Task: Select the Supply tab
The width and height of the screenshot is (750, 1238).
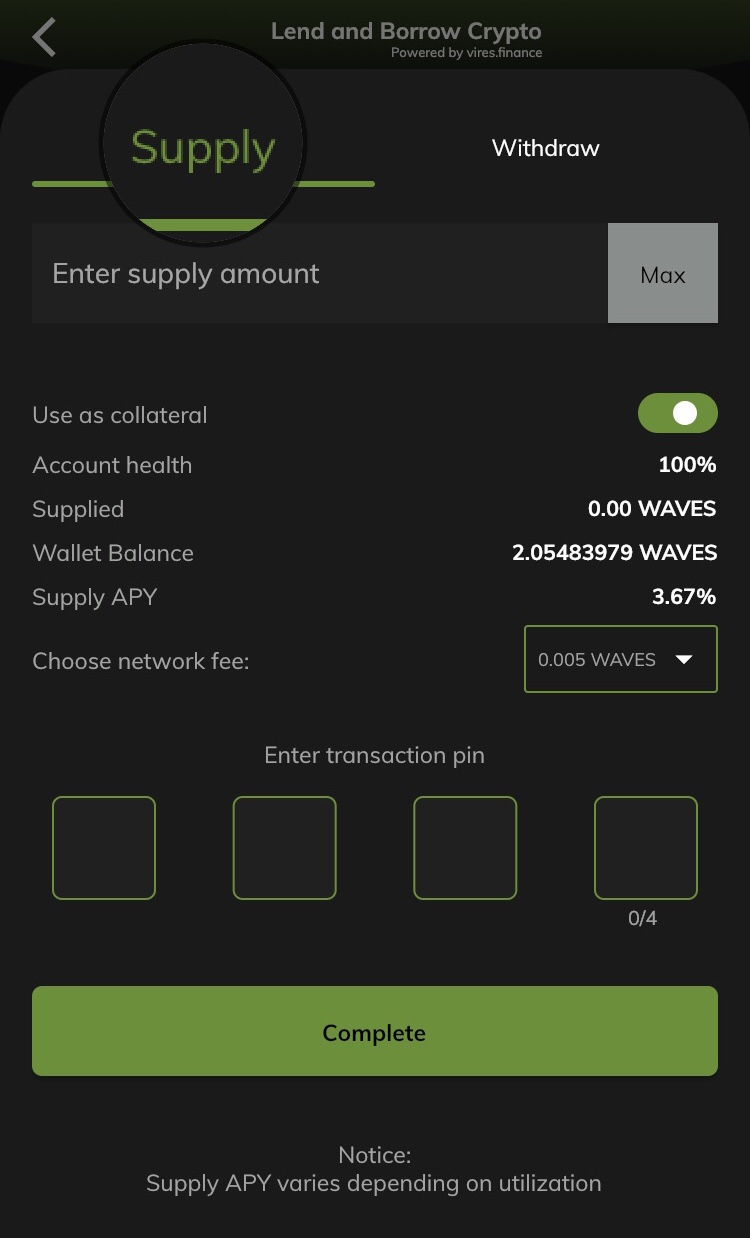Action: tap(203, 148)
